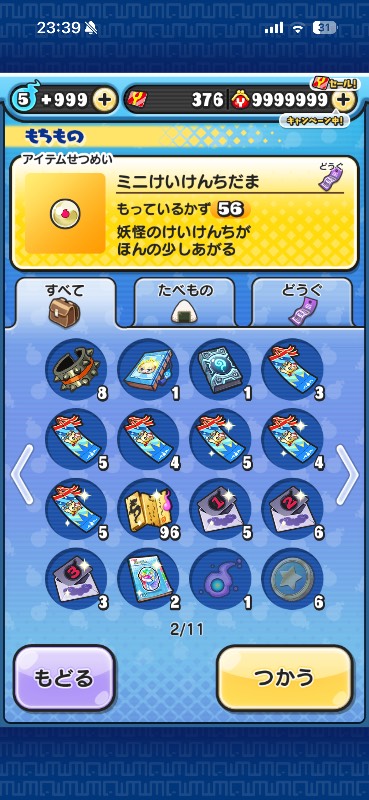This screenshot has height=800, width=369.
Task: Tap the つかう use button
Action: coord(284,678)
